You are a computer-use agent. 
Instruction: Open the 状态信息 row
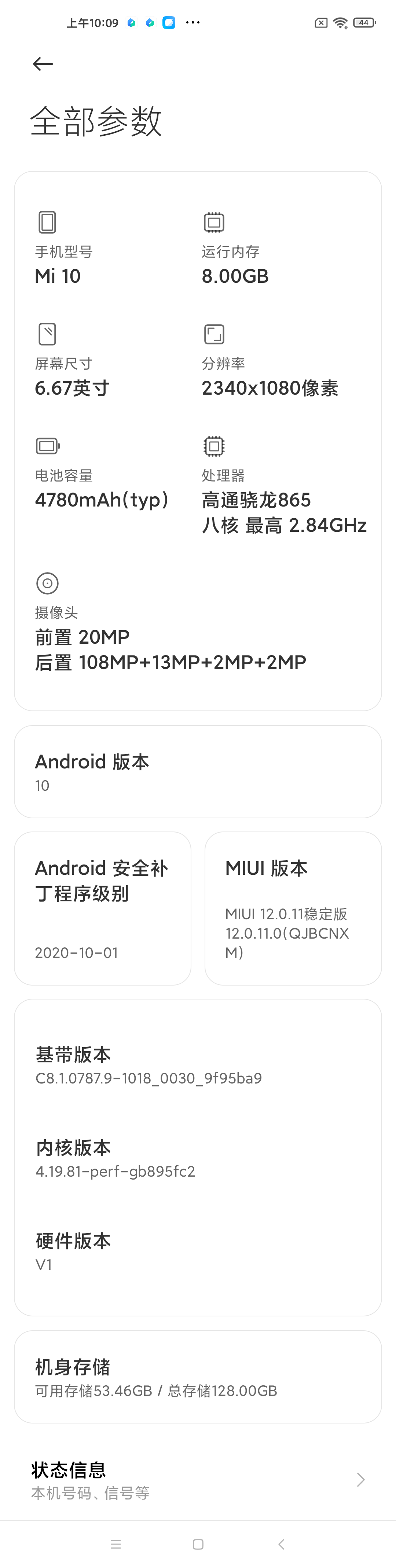click(198, 1480)
